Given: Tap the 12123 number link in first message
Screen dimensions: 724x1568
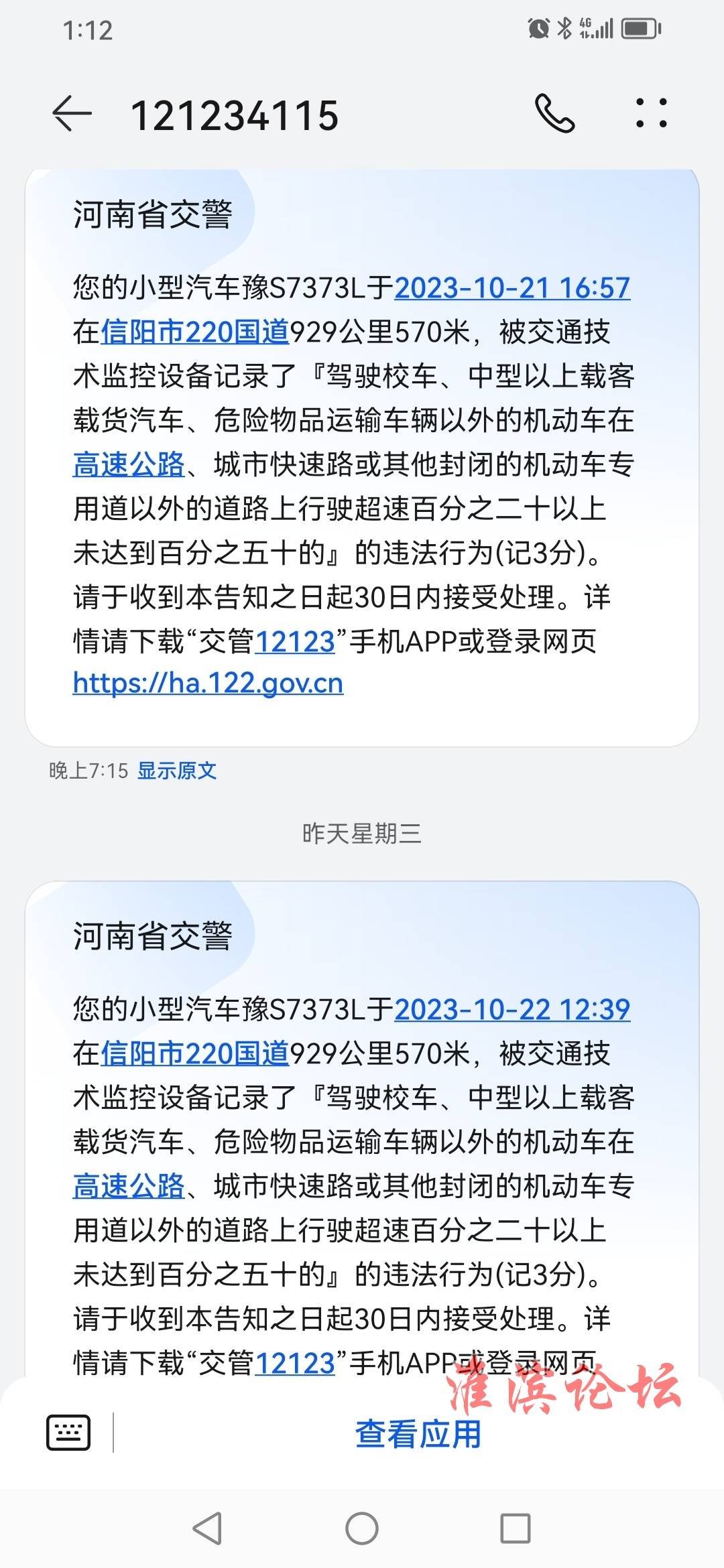Looking at the screenshot, I should [295, 641].
